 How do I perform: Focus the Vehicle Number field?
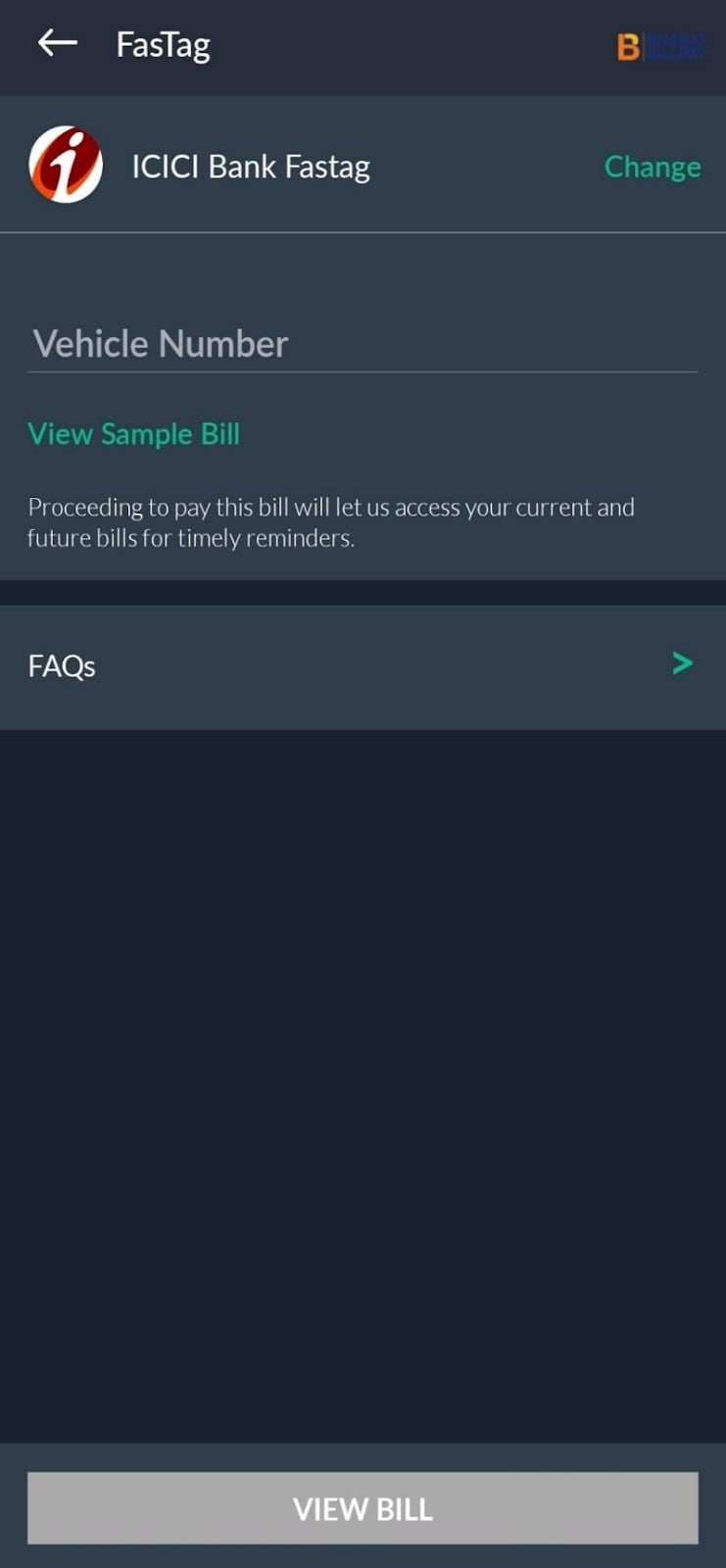tap(363, 344)
